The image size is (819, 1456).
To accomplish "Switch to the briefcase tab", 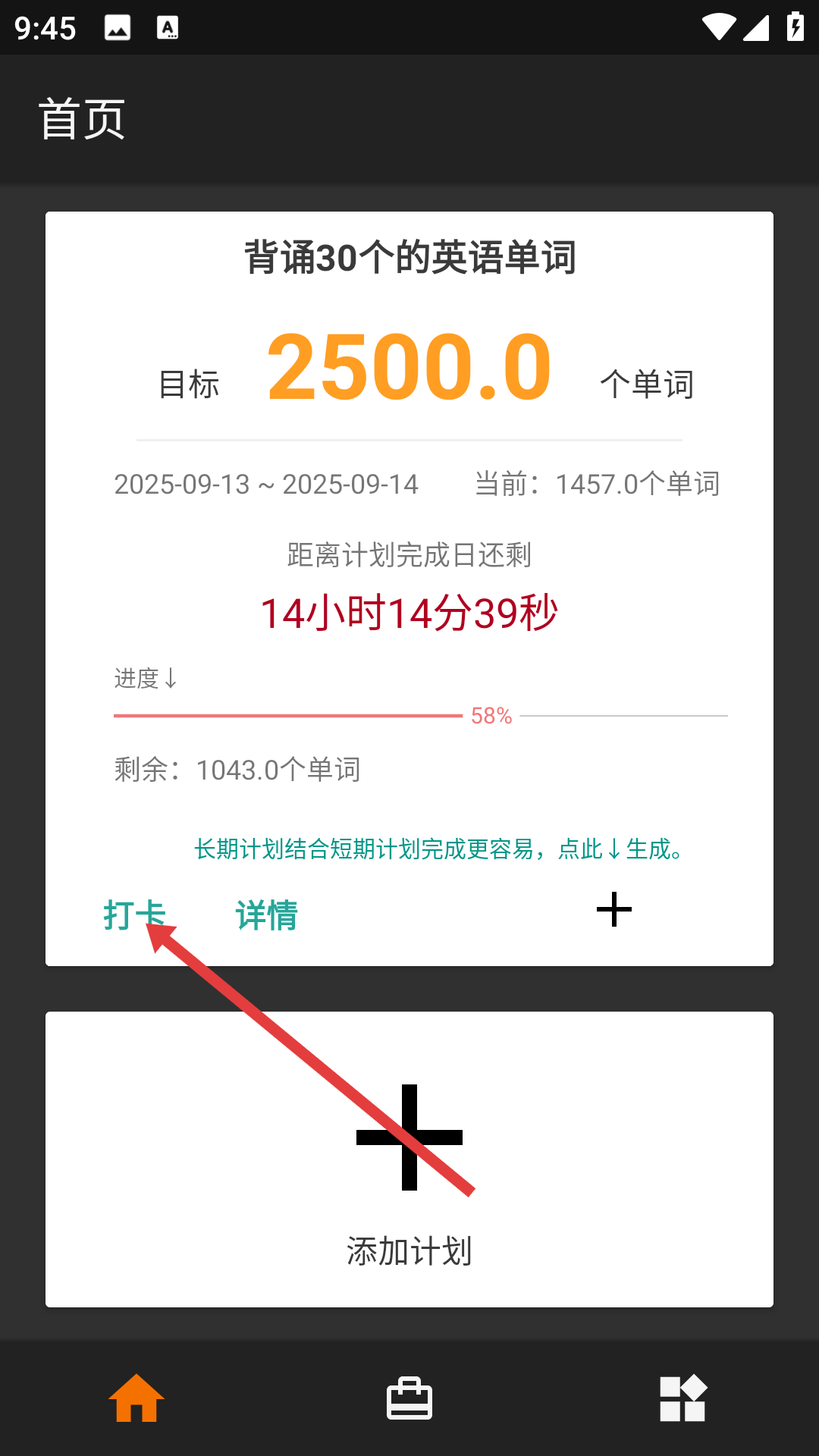I will [409, 1398].
